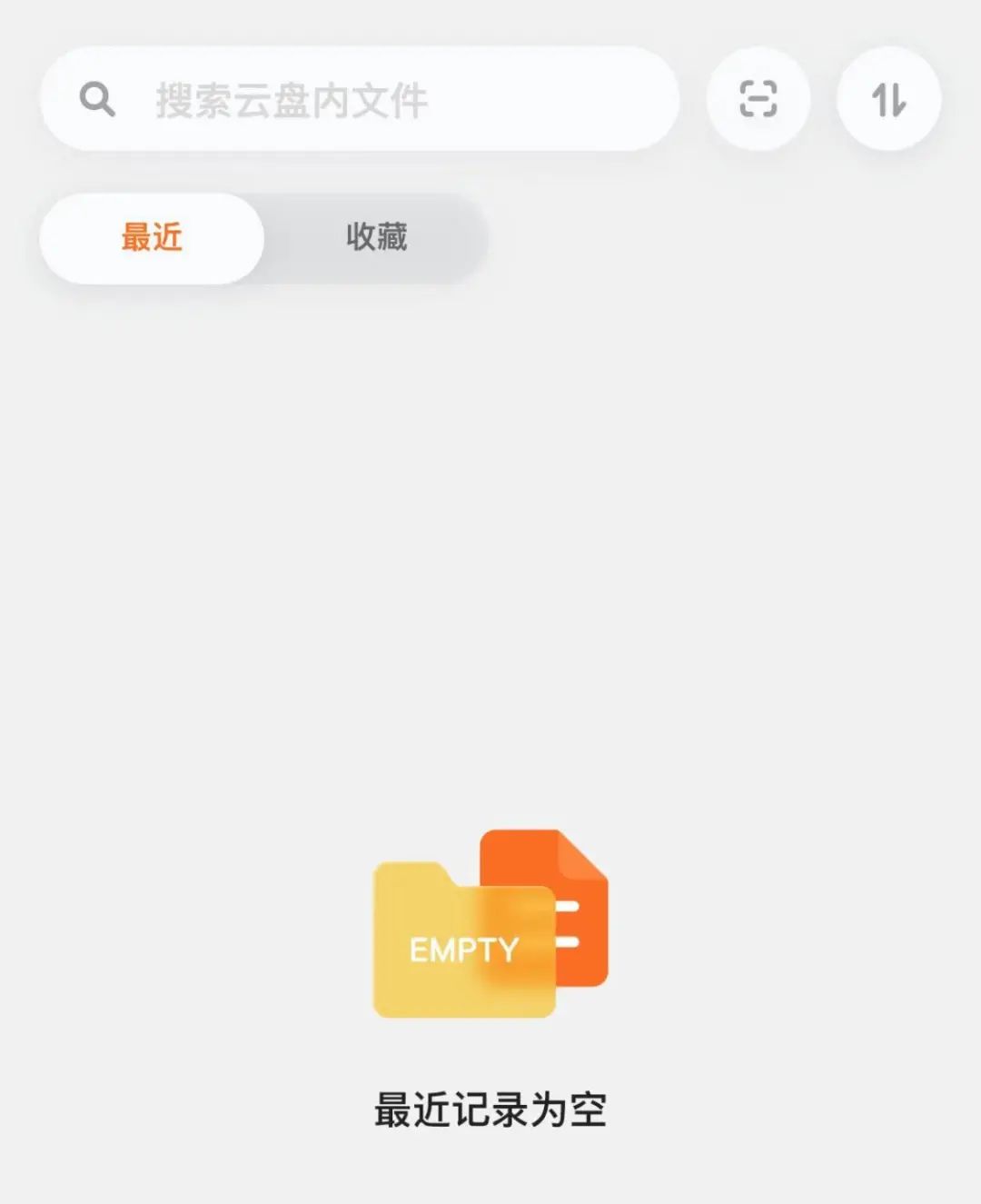Click the up-down arrows sorting icon
This screenshot has width=981, height=1204.
[889, 100]
